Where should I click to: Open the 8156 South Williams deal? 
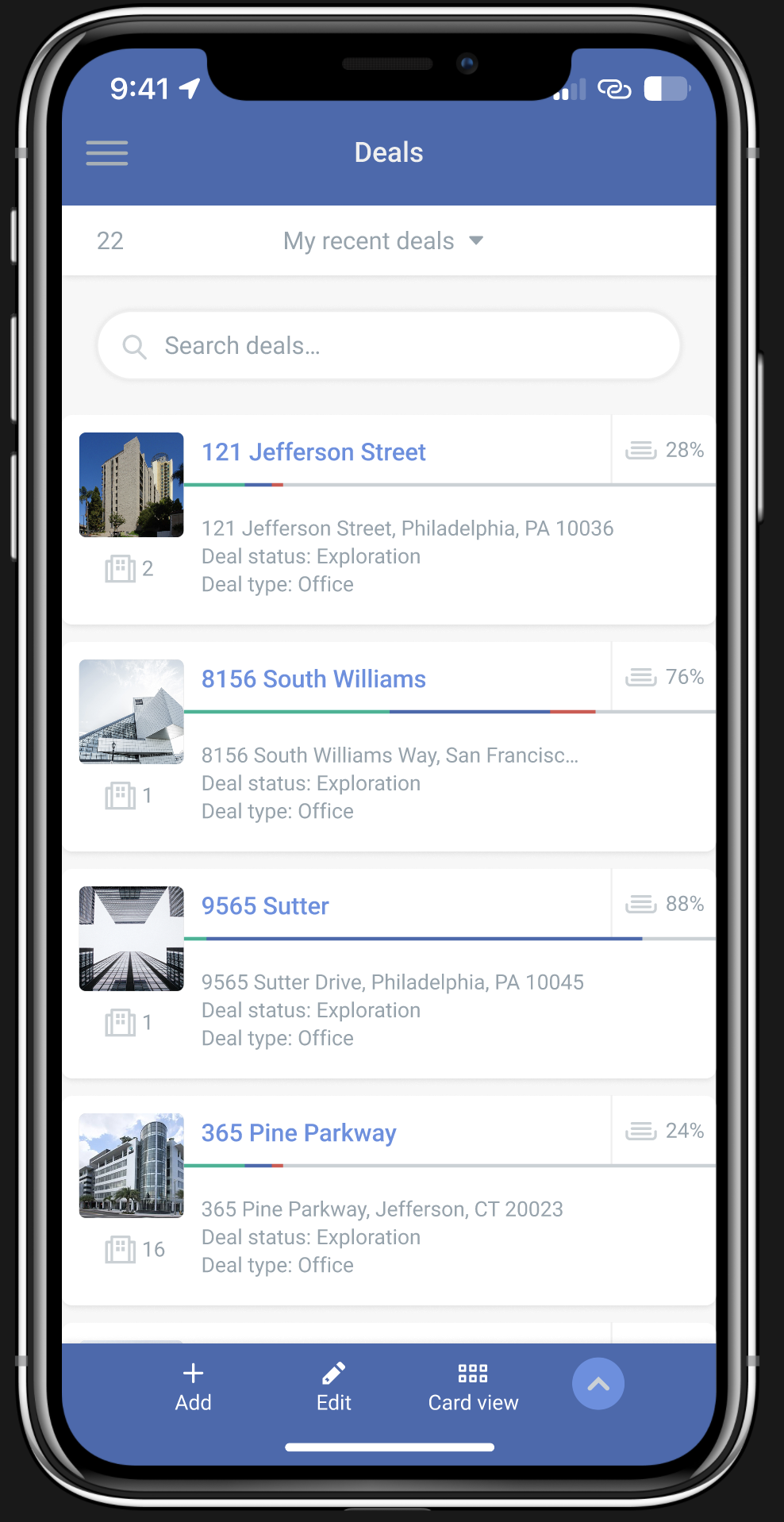[x=313, y=679]
